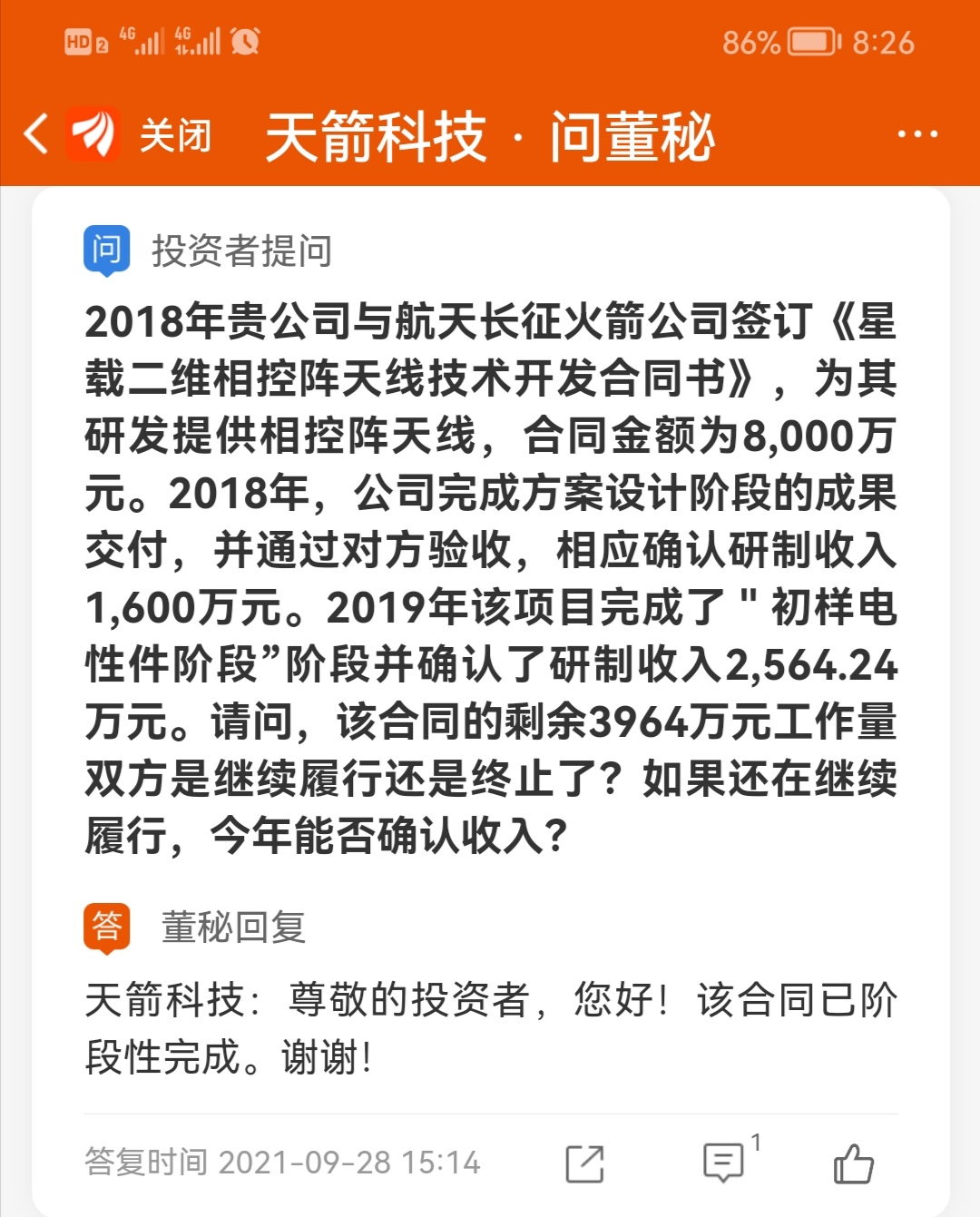This screenshot has height=1217, width=980.
Task: Open the three-dot overflow menu
Action: tap(917, 134)
